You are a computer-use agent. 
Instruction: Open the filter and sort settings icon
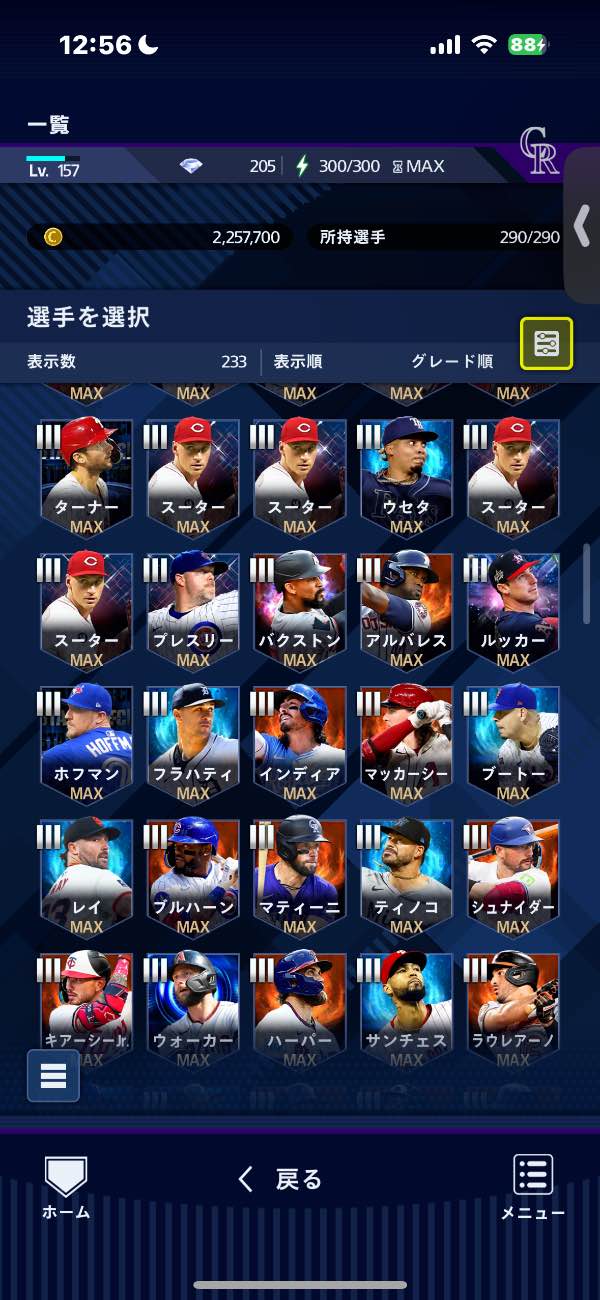point(546,344)
